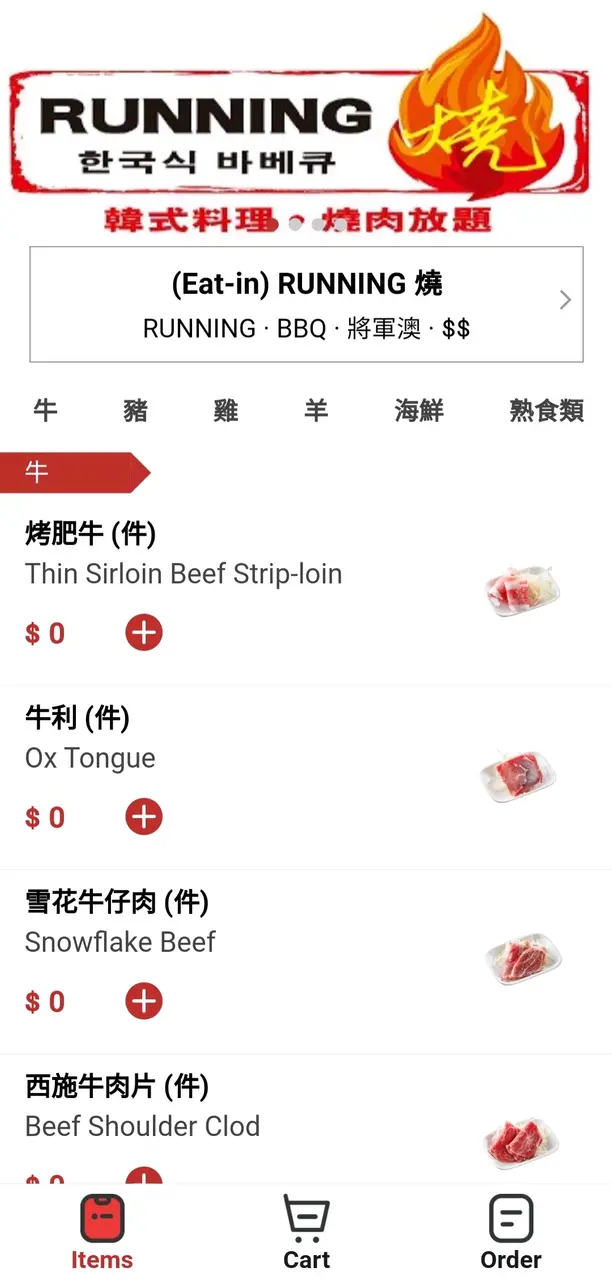View the Thin Sirloin Beef Strip-loin photo
612x1280 pixels.
point(521,590)
